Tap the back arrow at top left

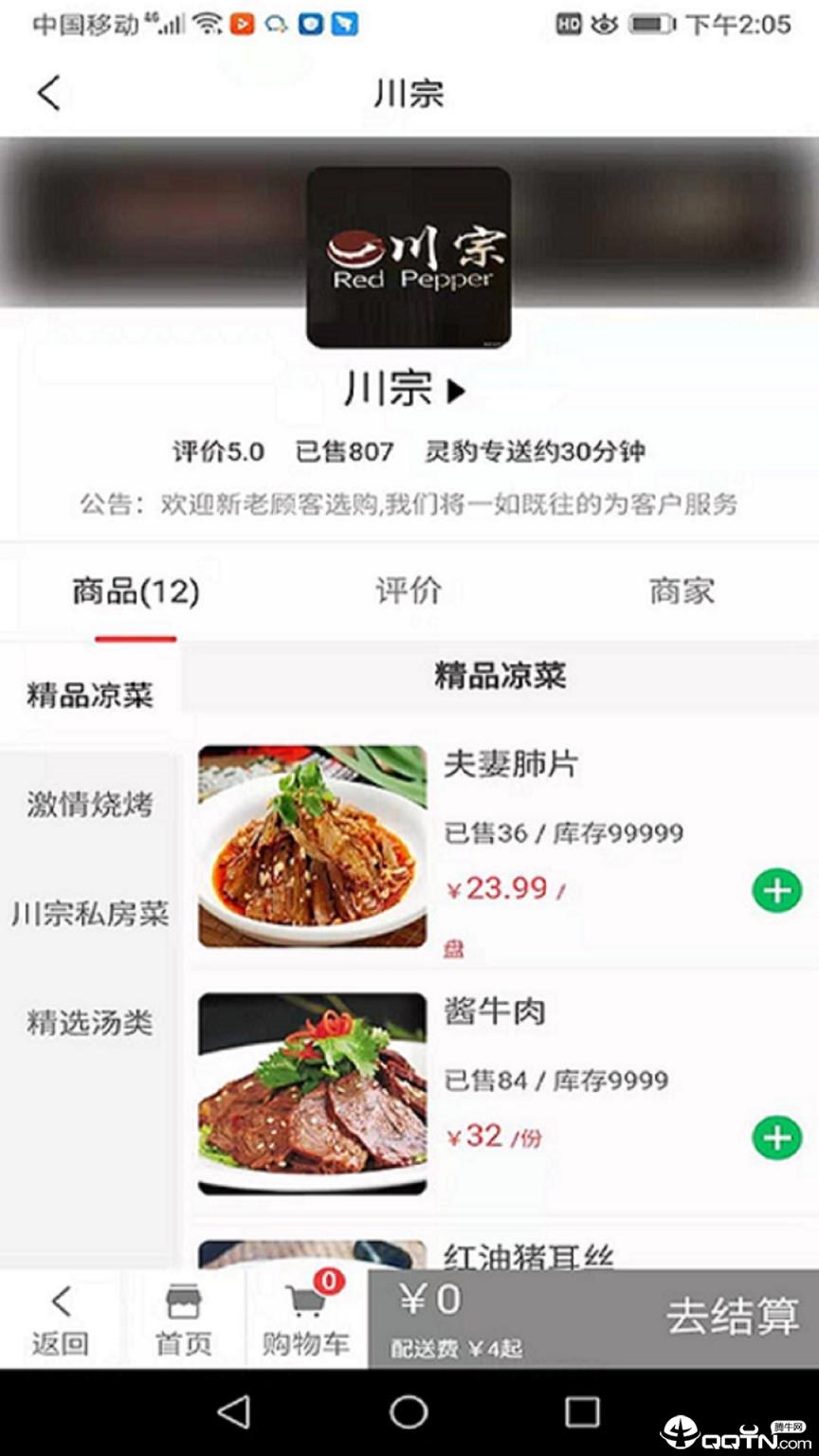(x=49, y=93)
